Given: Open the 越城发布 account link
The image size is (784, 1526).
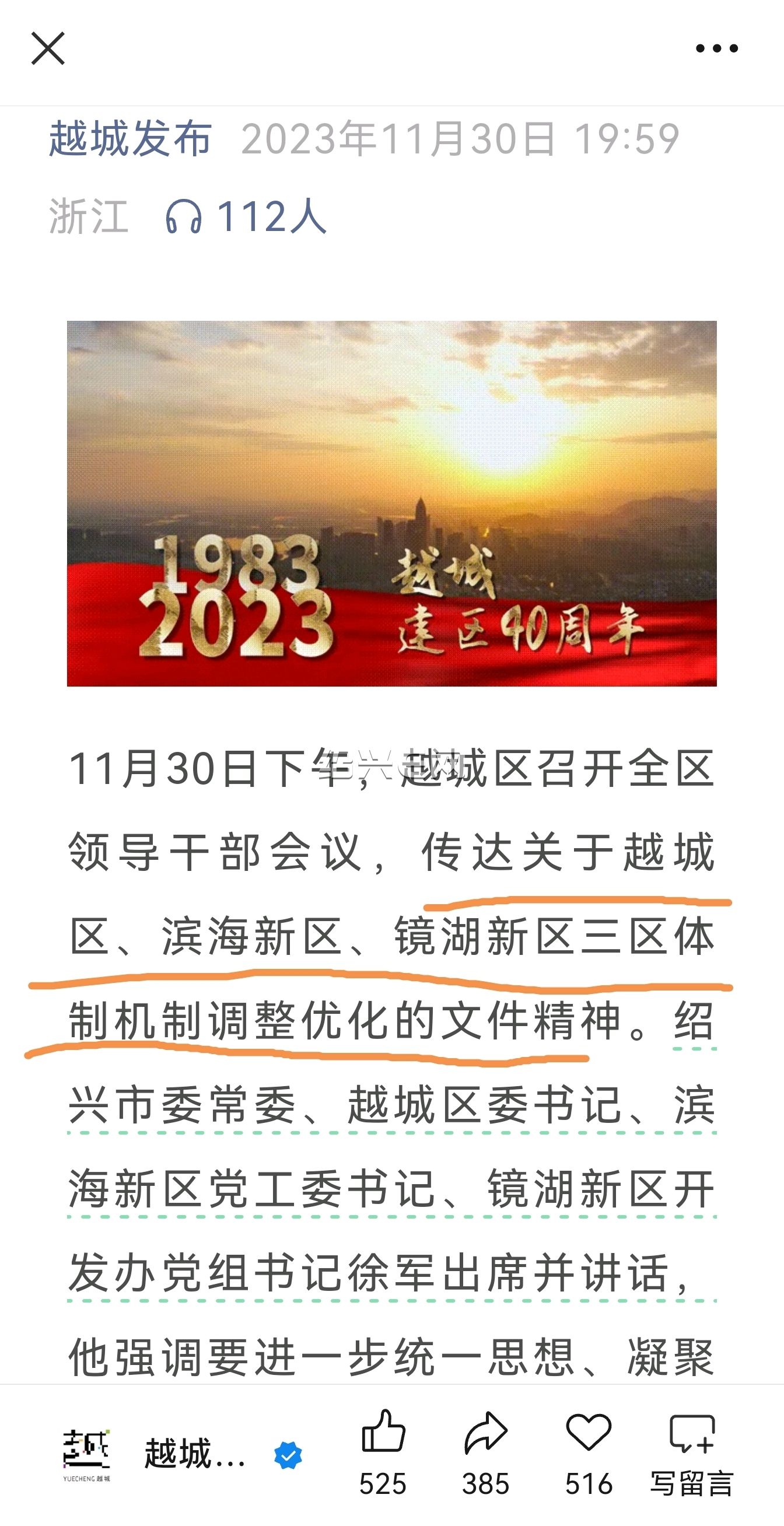Looking at the screenshot, I should pyautogui.click(x=130, y=139).
